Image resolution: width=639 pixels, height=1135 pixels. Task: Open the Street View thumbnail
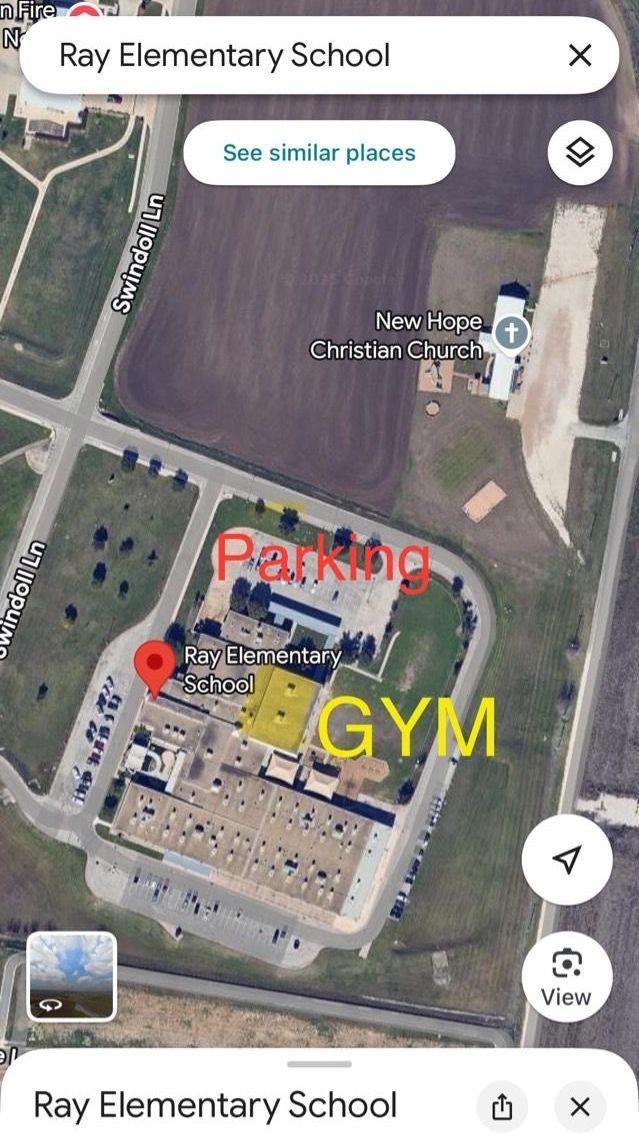coord(72,976)
